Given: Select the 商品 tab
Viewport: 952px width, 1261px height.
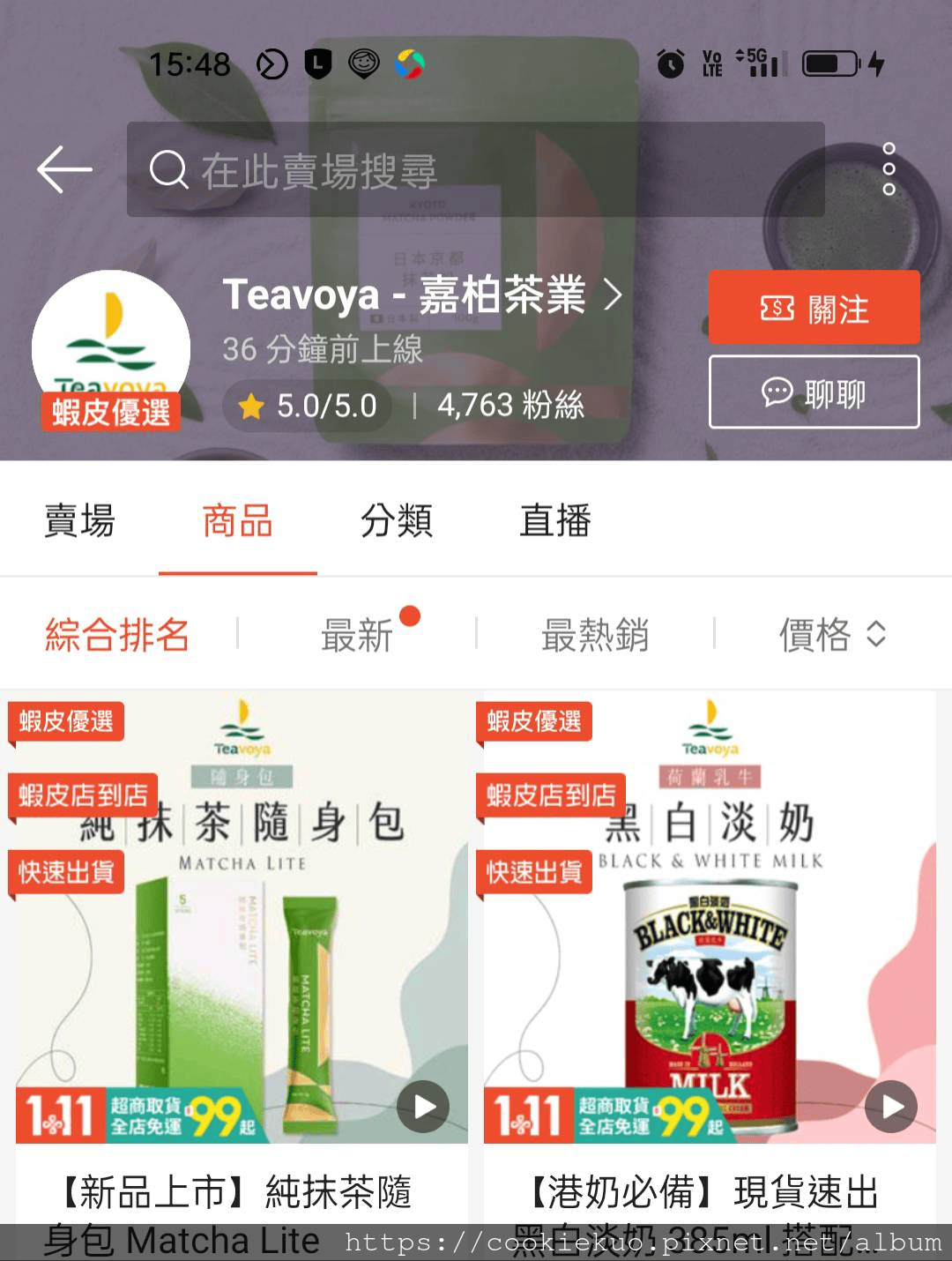Looking at the screenshot, I should pos(237,520).
